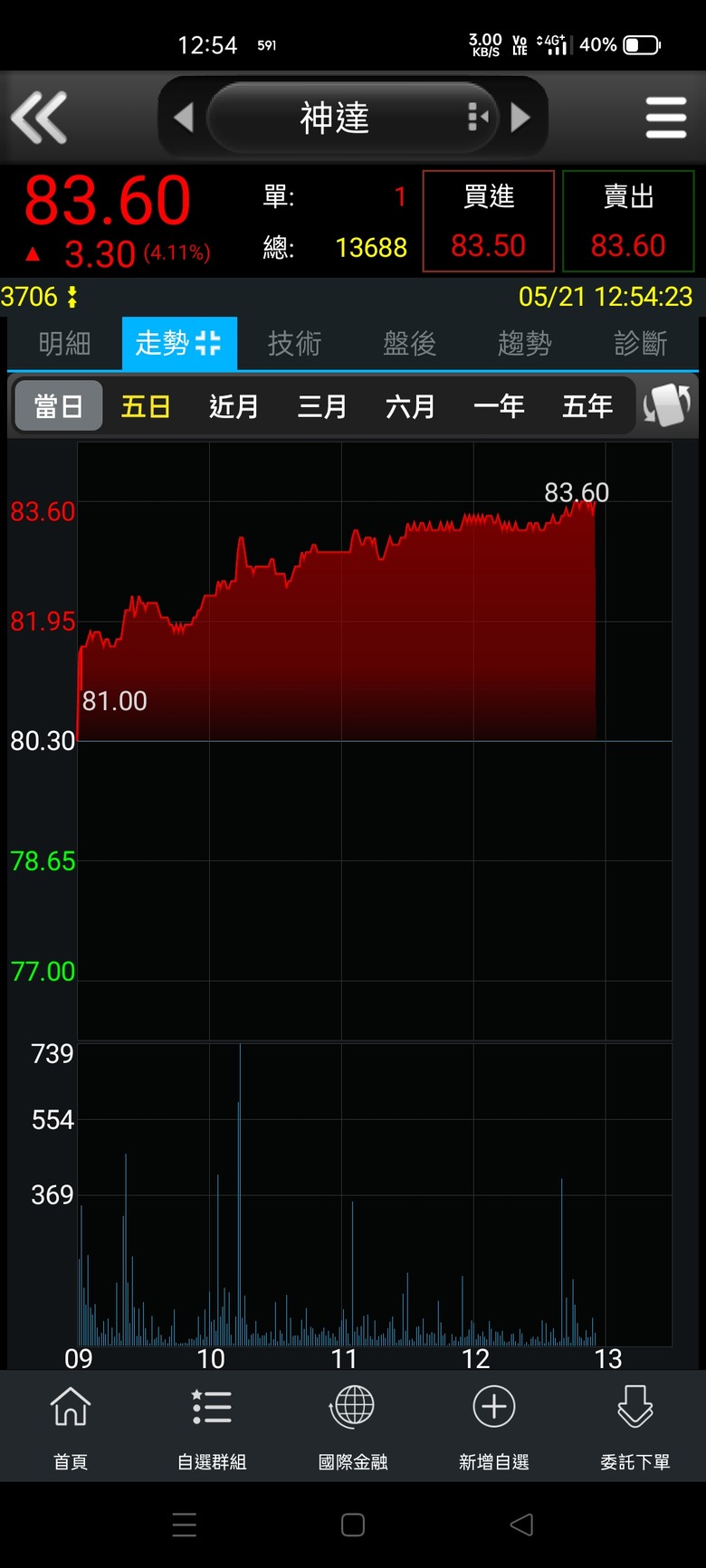The height and width of the screenshot is (1568, 706).
Task: Switch to the 明細 tab
Action: point(64,344)
